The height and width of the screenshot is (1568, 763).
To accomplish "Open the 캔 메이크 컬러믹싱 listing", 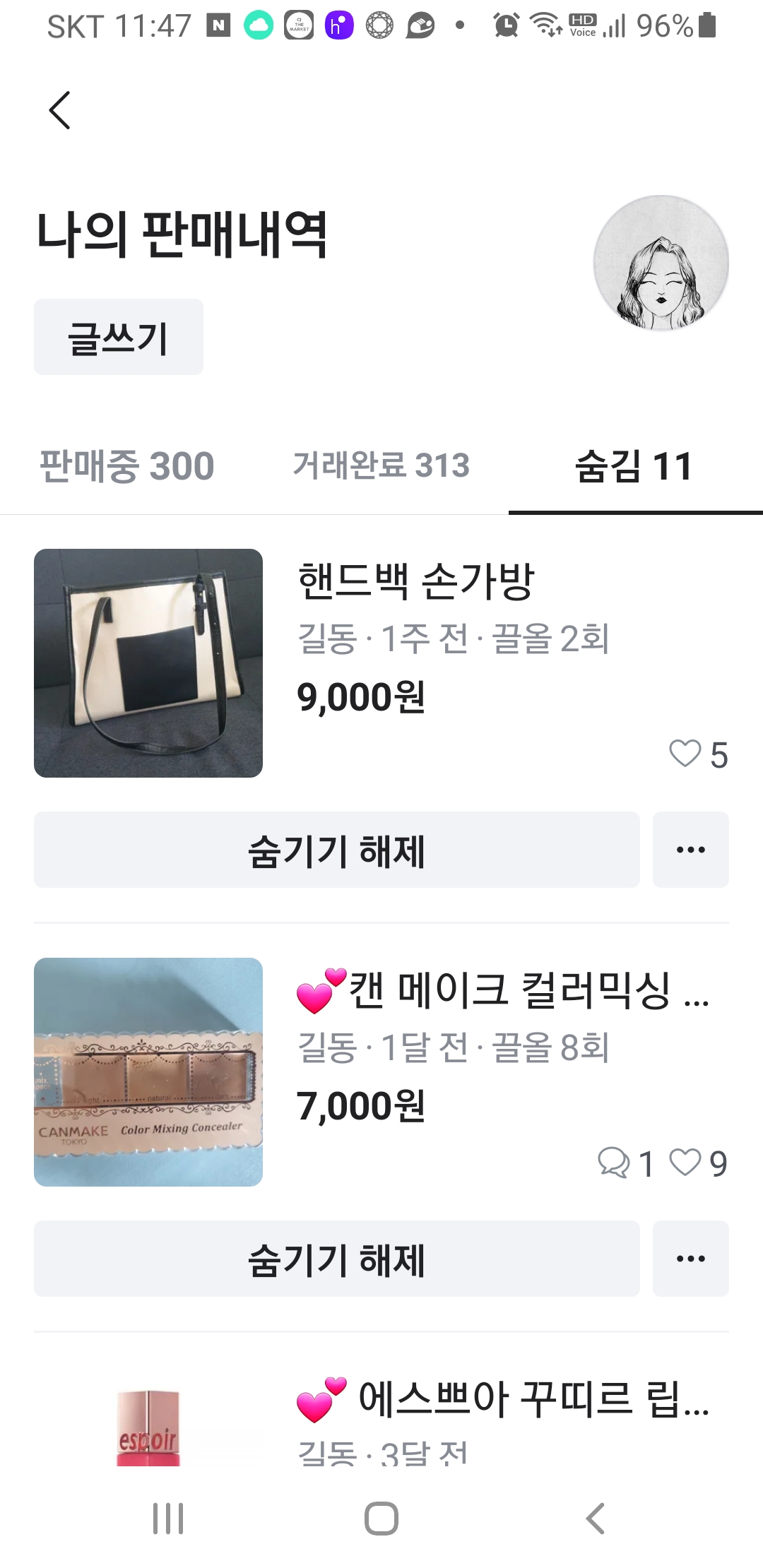I will (502, 990).
